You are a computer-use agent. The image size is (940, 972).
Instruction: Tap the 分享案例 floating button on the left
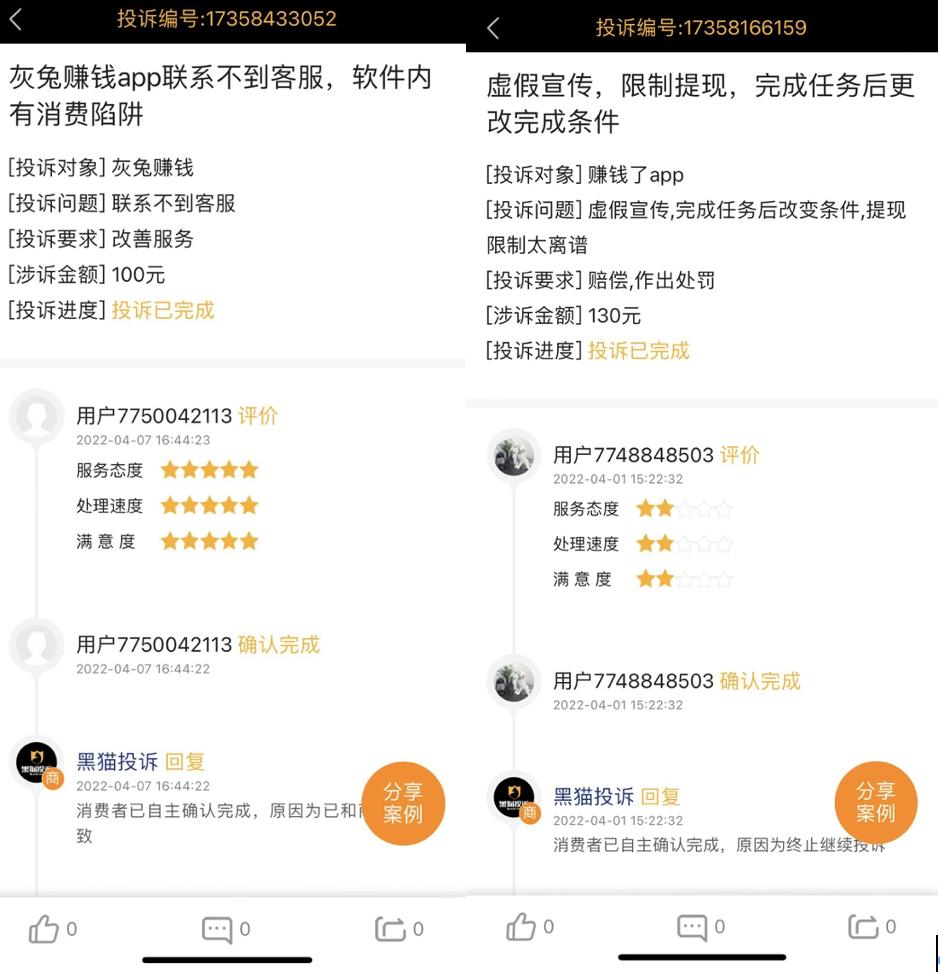(x=404, y=803)
